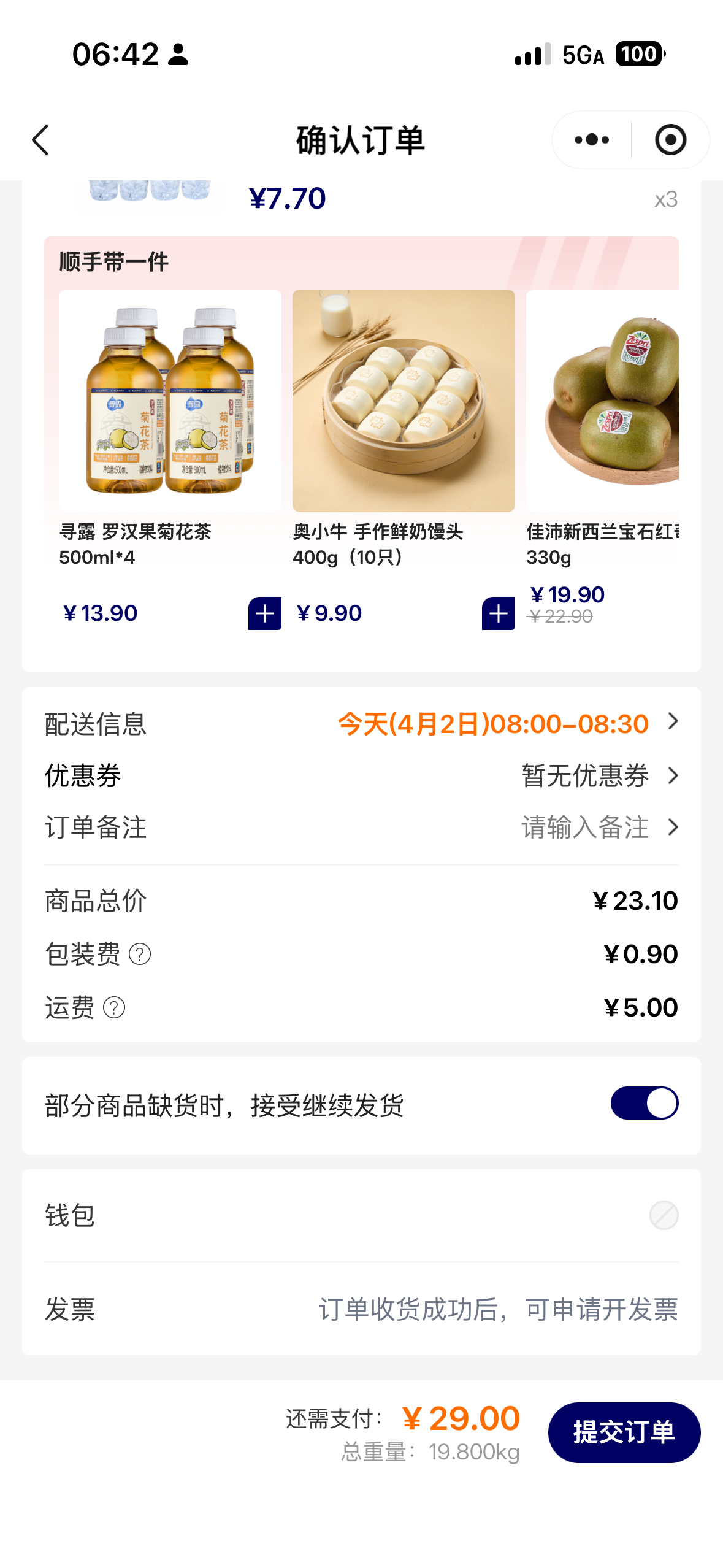View the 奥小牛 手作鲜奶馒头 product

click(x=404, y=401)
